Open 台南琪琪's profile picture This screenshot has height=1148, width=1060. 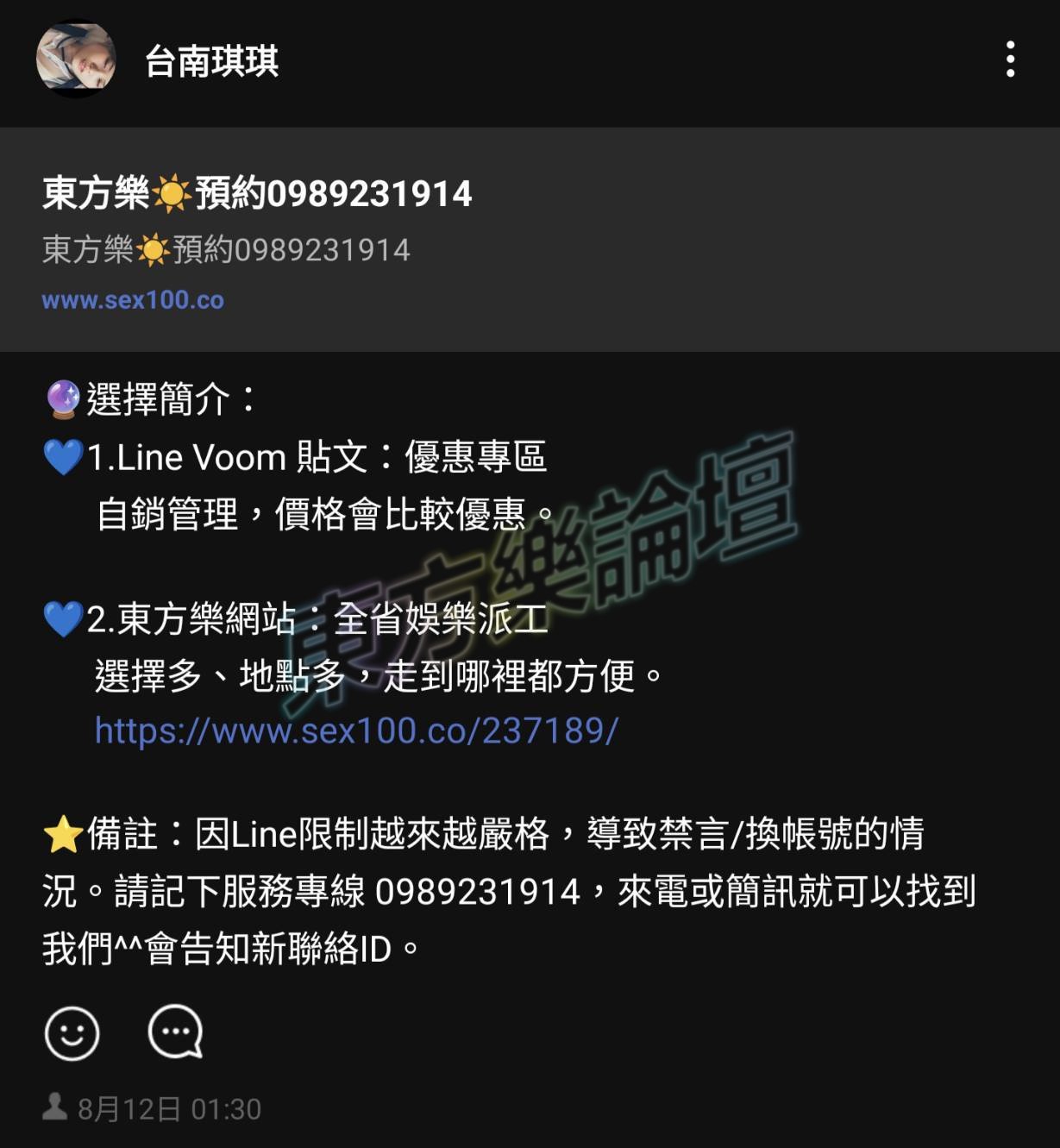76,59
